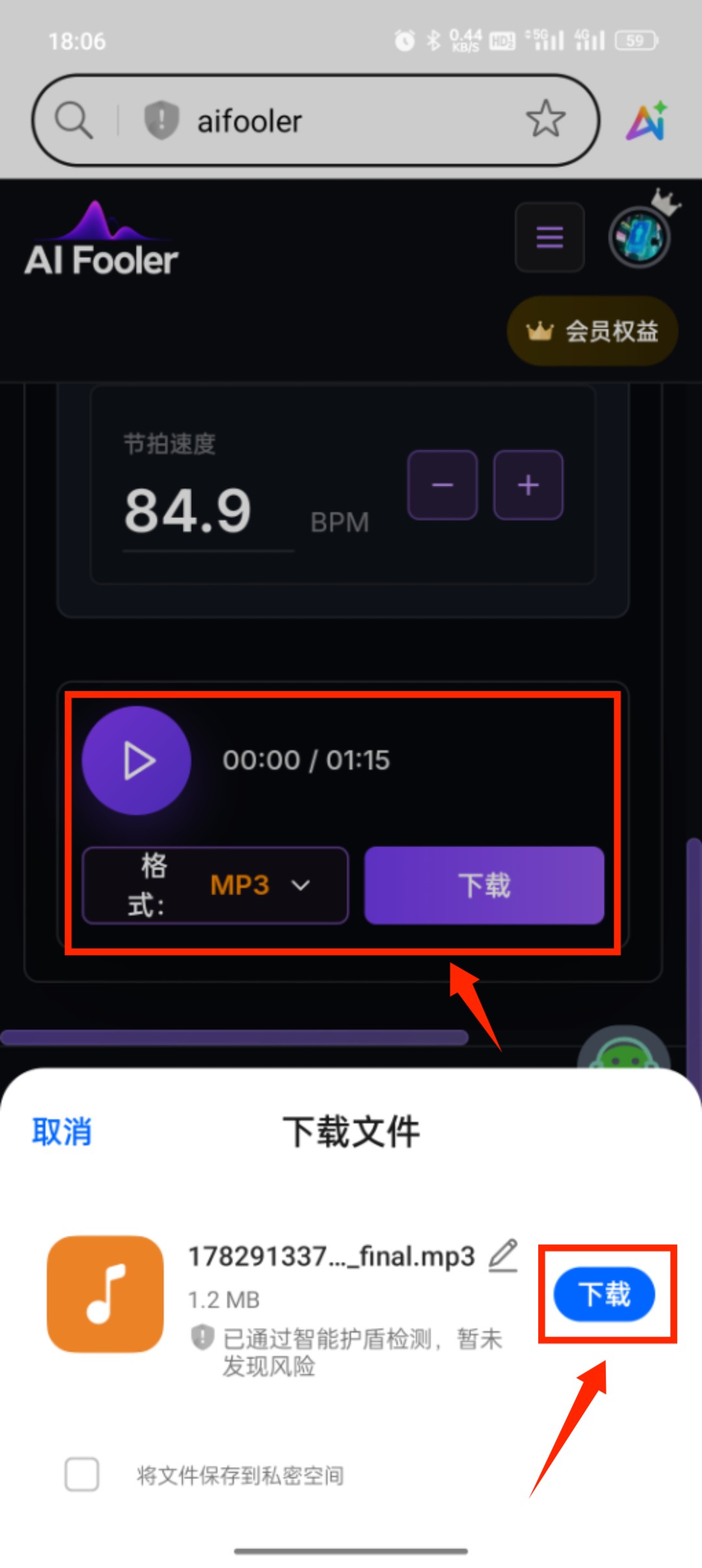Open the aifooler address bar
Viewport: 702px width, 1568px height.
pyautogui.click(x=316, y=120)
